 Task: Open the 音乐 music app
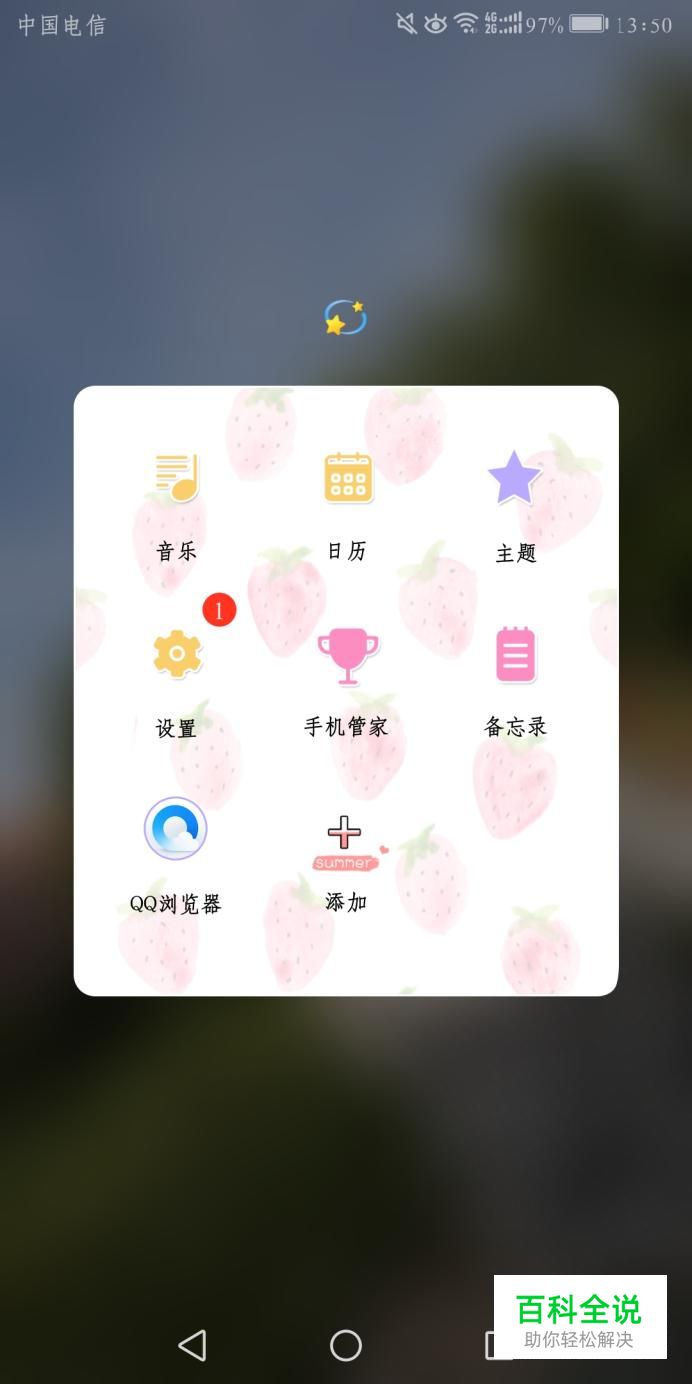177,479
